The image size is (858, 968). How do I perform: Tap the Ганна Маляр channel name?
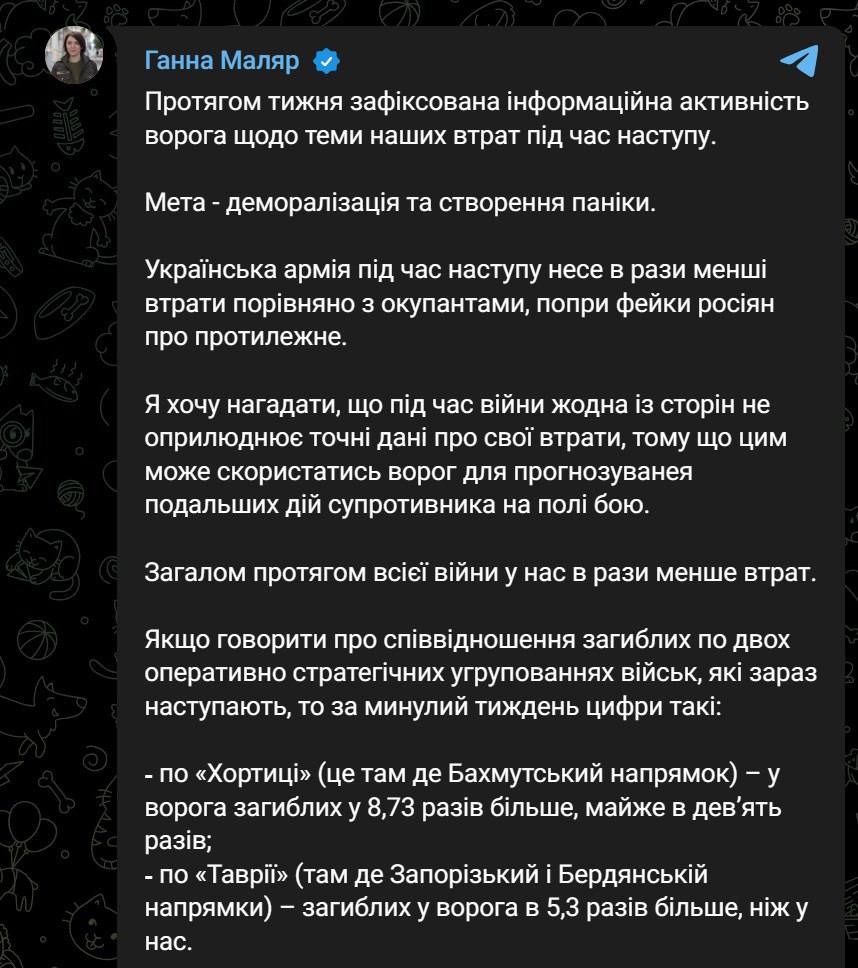(x=222, y=61)
